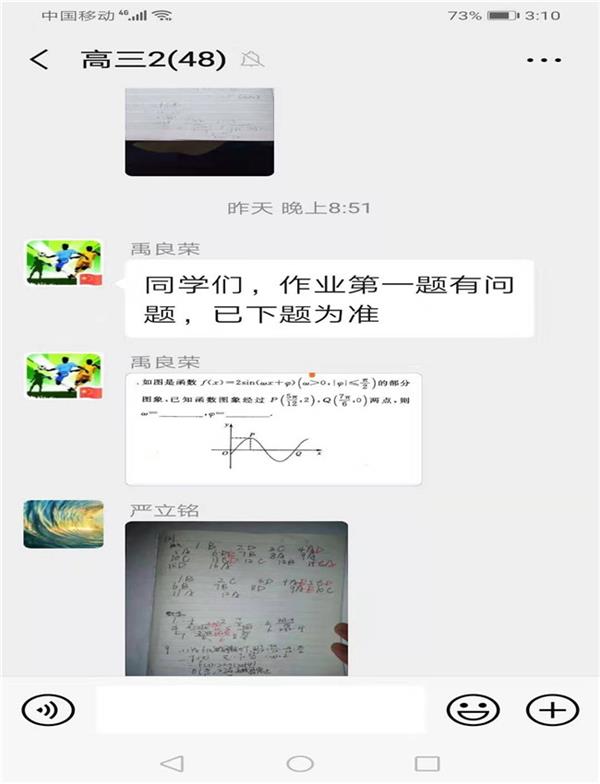This screenshot has height=784, width=600.
Task: Go back from the 高三2 group chat
Action: (x=38, y=59)
